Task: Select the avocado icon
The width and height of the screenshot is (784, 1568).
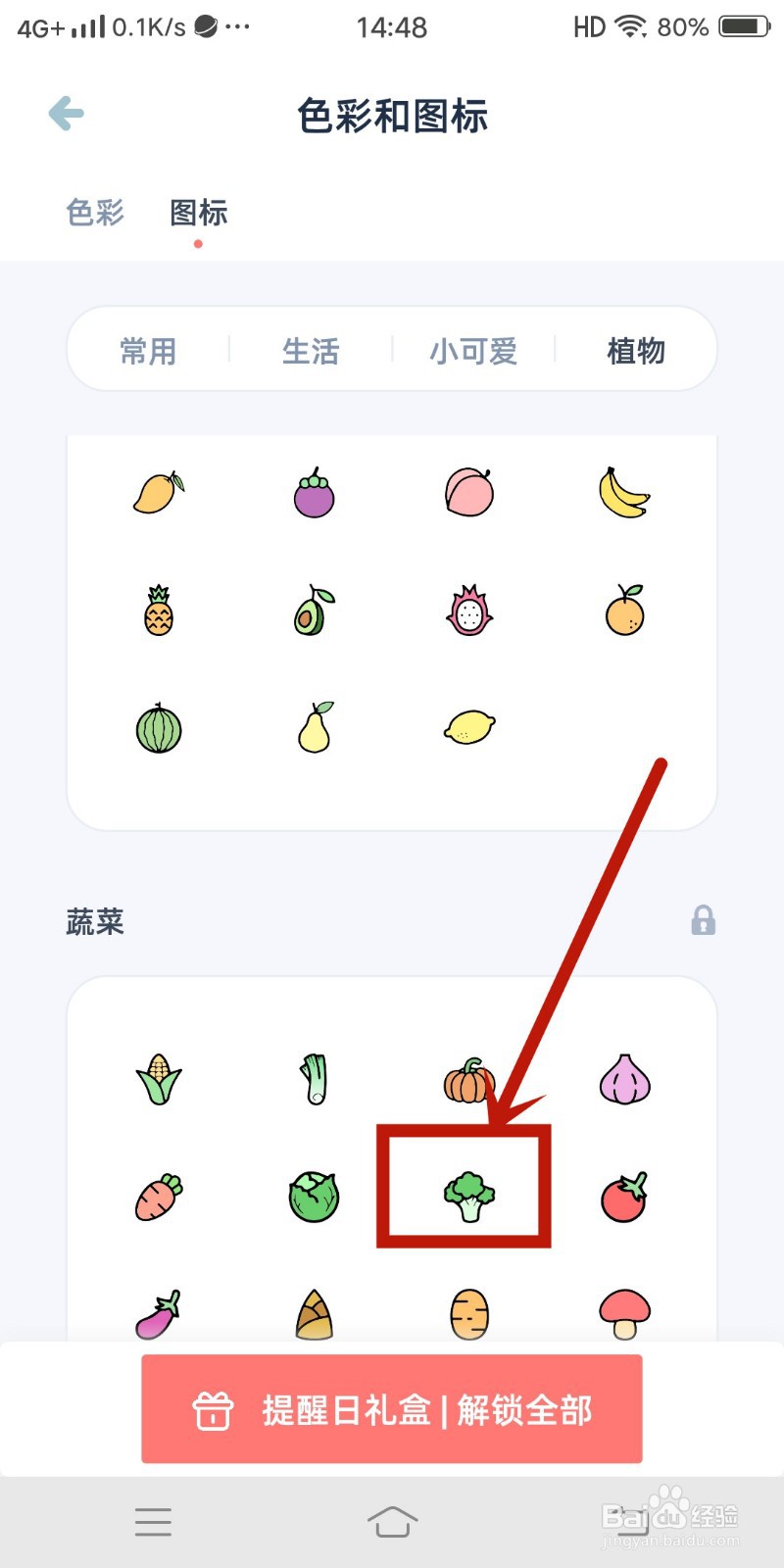Action: click(x=313, y=610)
